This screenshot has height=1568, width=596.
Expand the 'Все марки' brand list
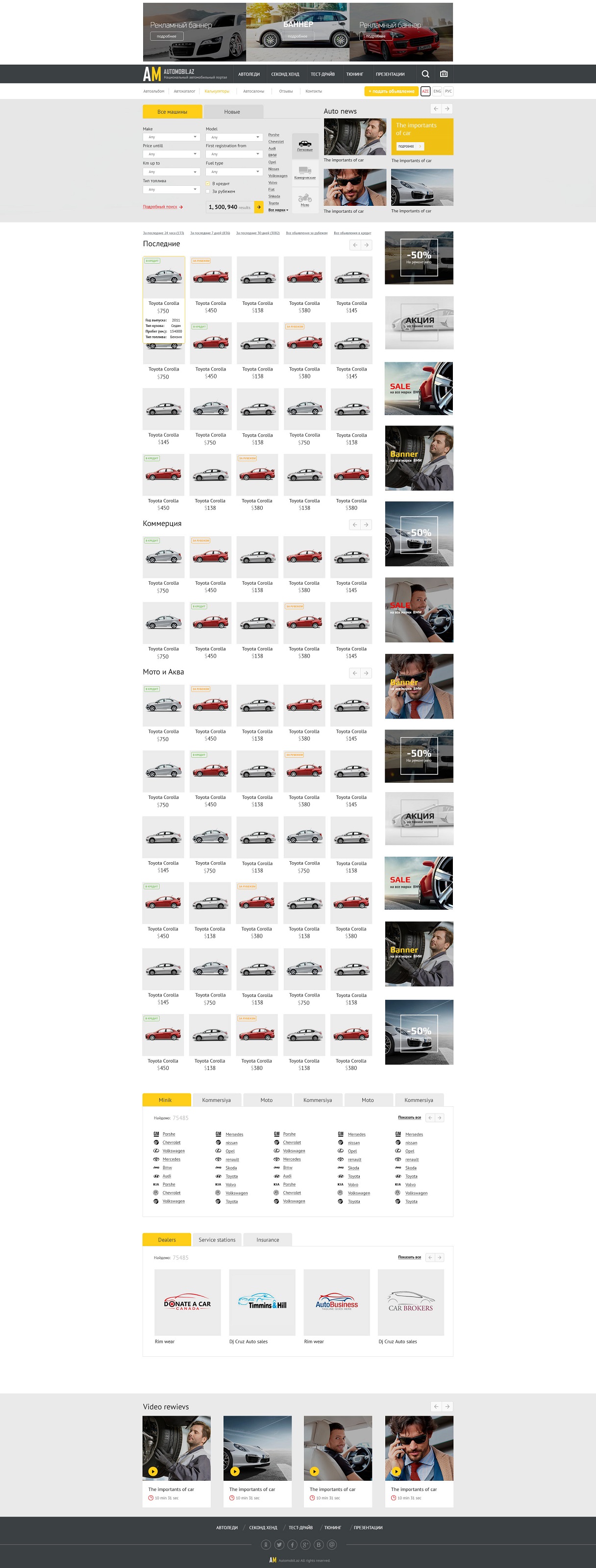point(278,210)
